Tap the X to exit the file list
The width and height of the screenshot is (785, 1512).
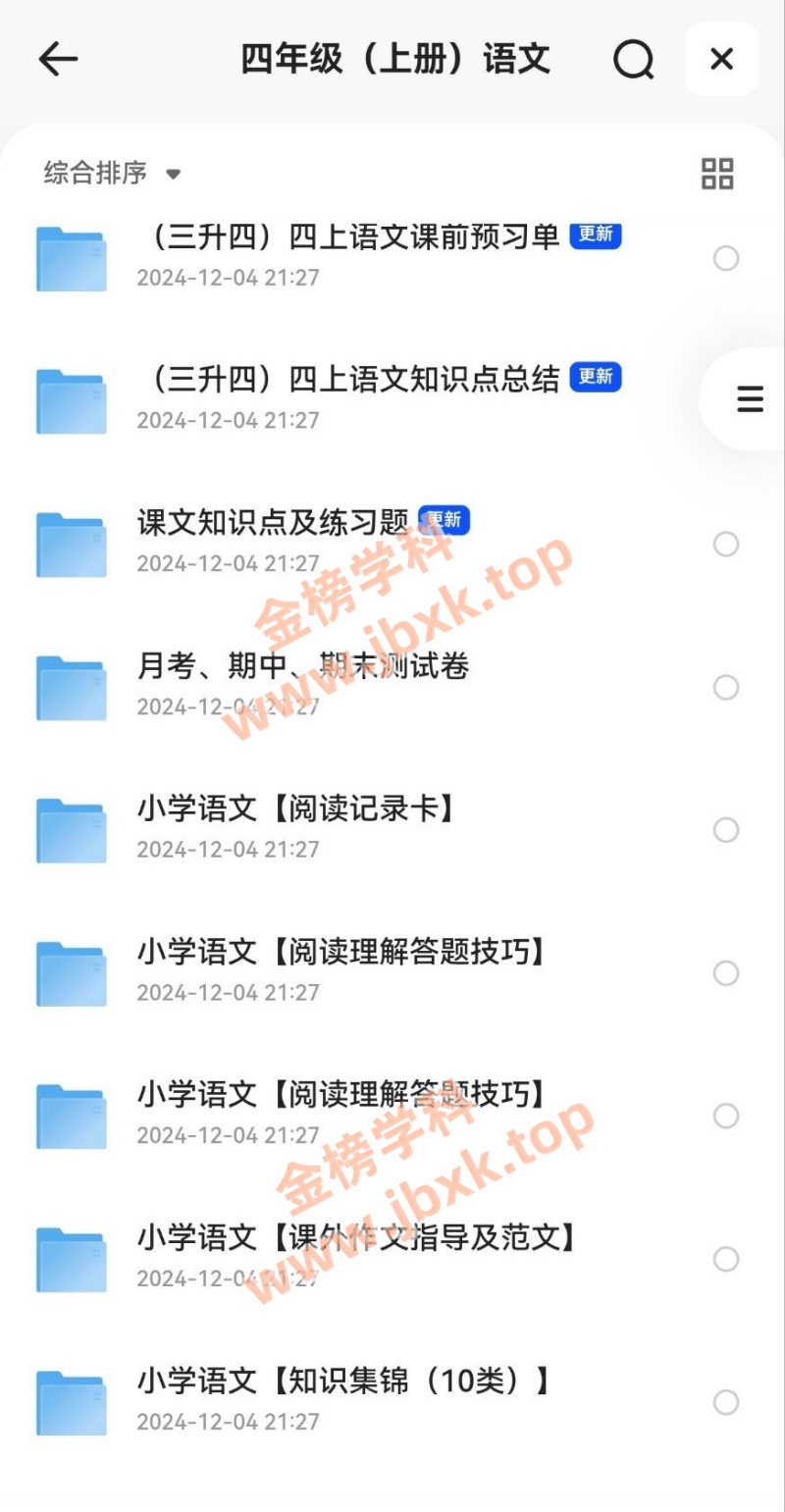722,59
